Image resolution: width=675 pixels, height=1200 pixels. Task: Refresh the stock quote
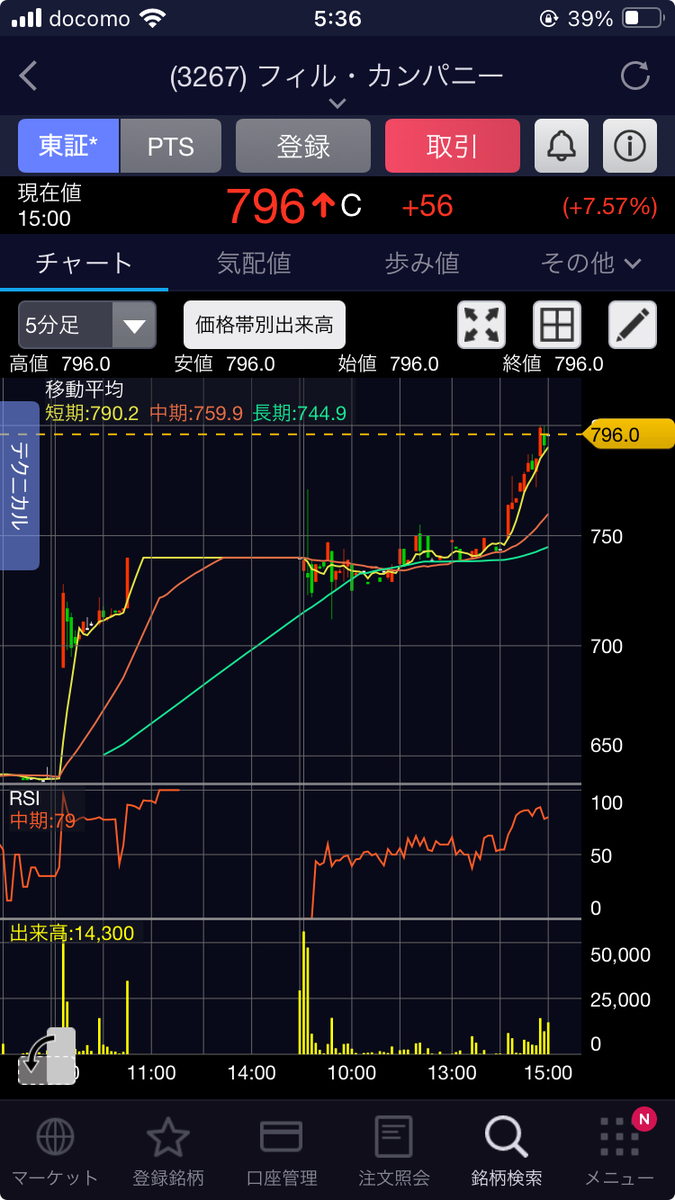635,76
